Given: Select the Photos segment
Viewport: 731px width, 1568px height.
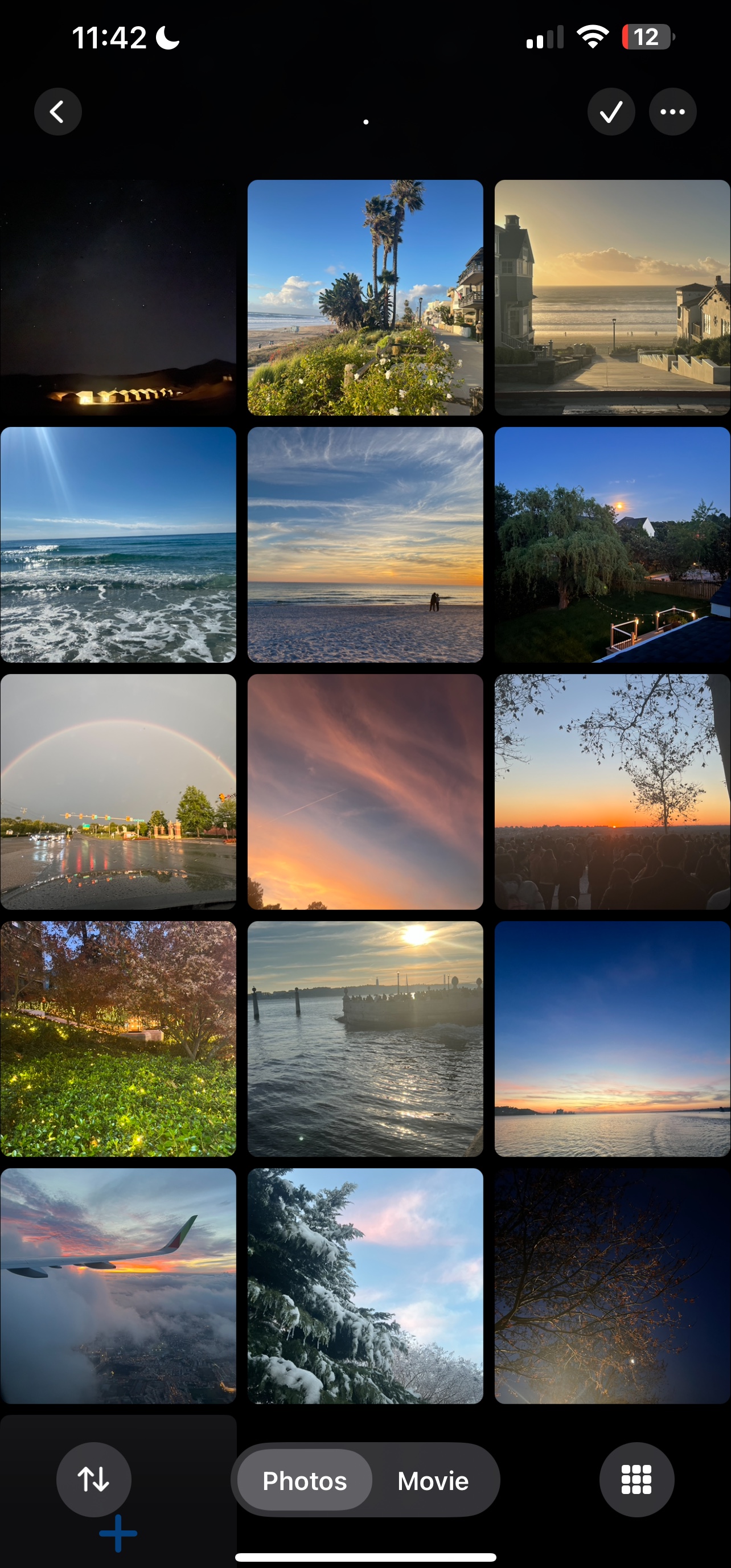Looking at the screenshot, I should click(305, 1480).
